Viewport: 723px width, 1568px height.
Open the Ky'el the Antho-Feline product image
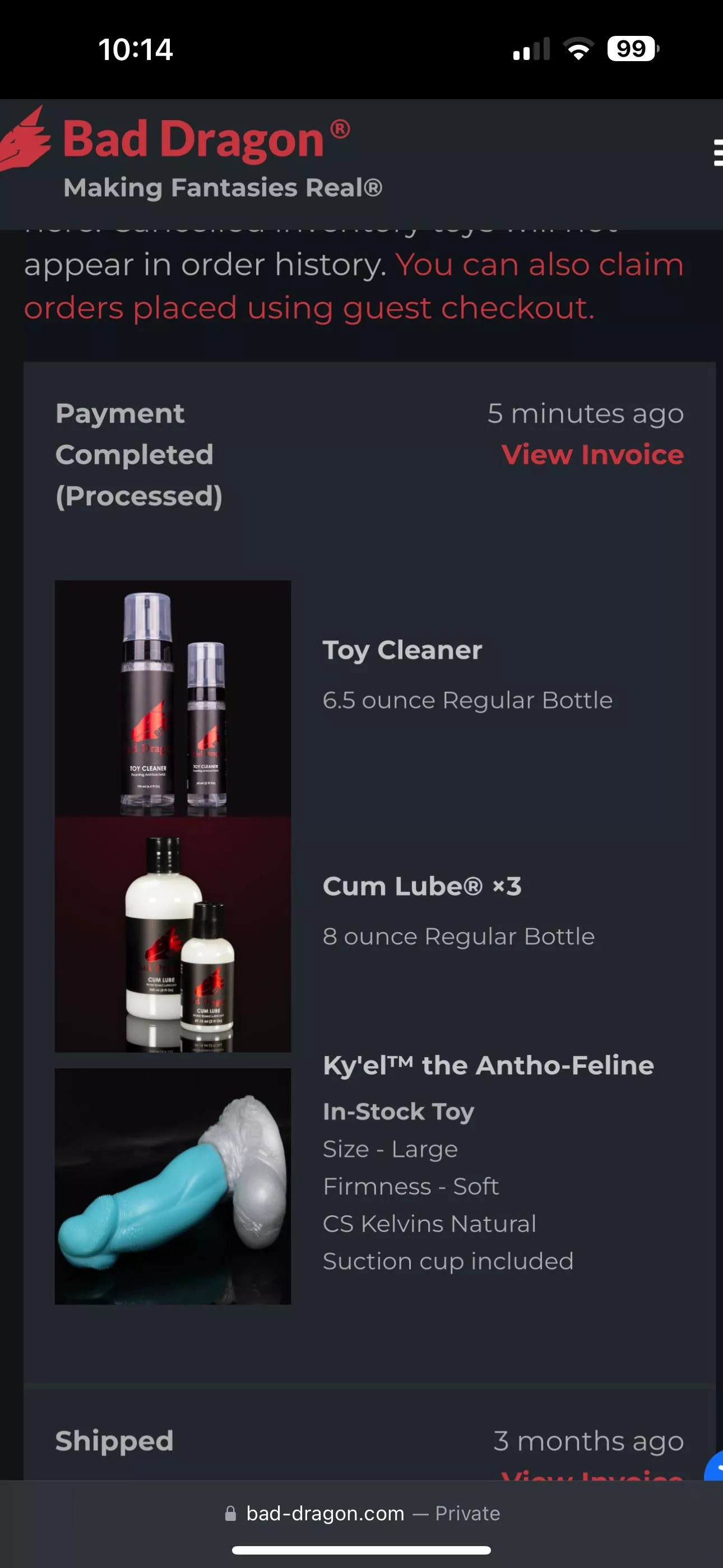point(173,1186)
